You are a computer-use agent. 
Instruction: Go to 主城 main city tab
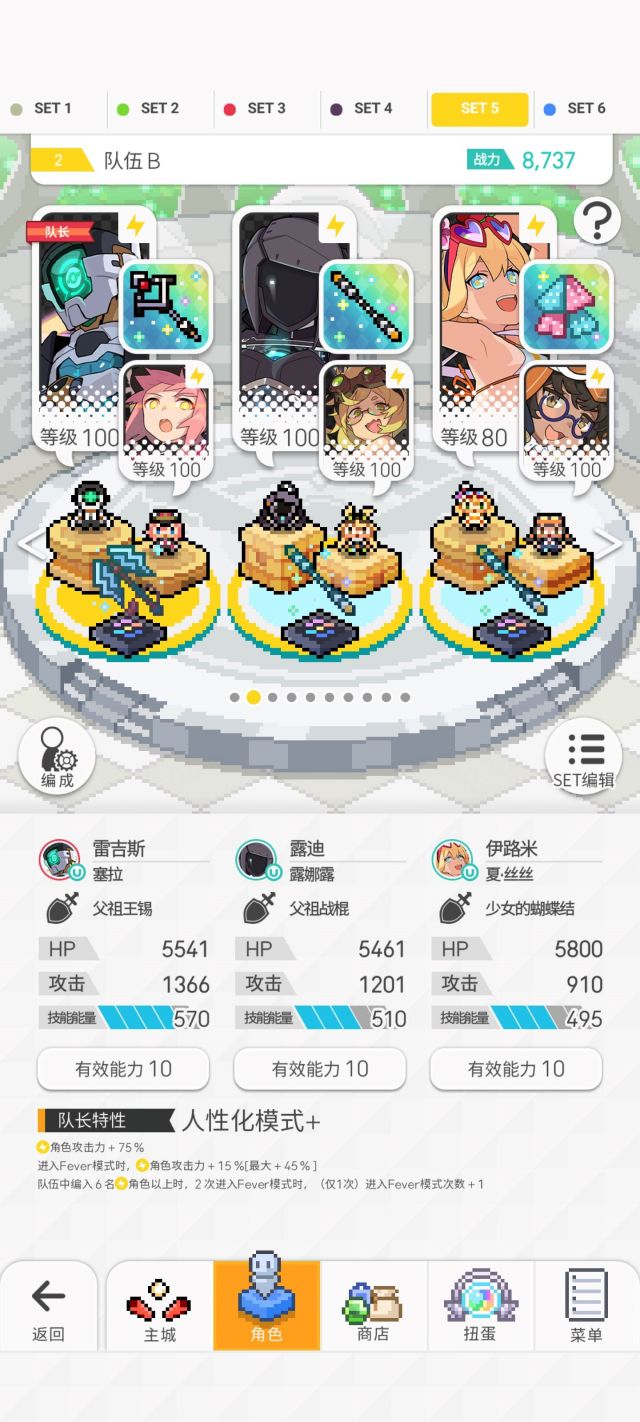pos(159,1307)
